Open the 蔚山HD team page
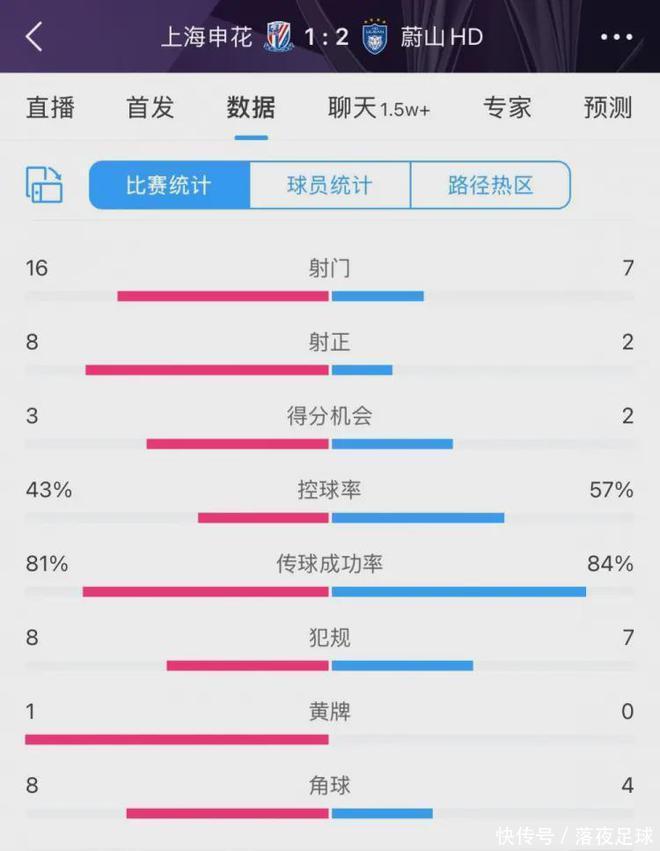The width and height of the screenshot is (660, 851). point(439,37)
